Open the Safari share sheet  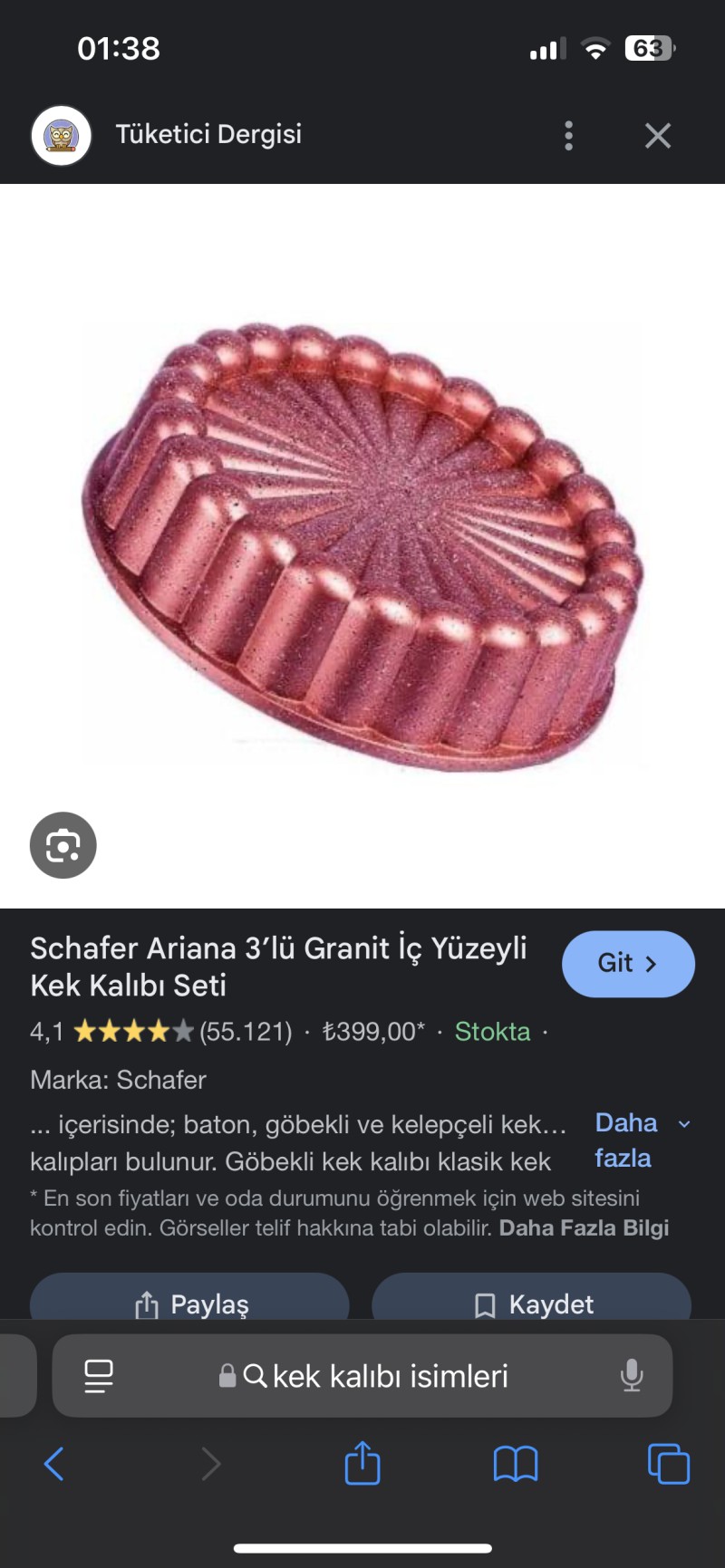click(362, 1463)
